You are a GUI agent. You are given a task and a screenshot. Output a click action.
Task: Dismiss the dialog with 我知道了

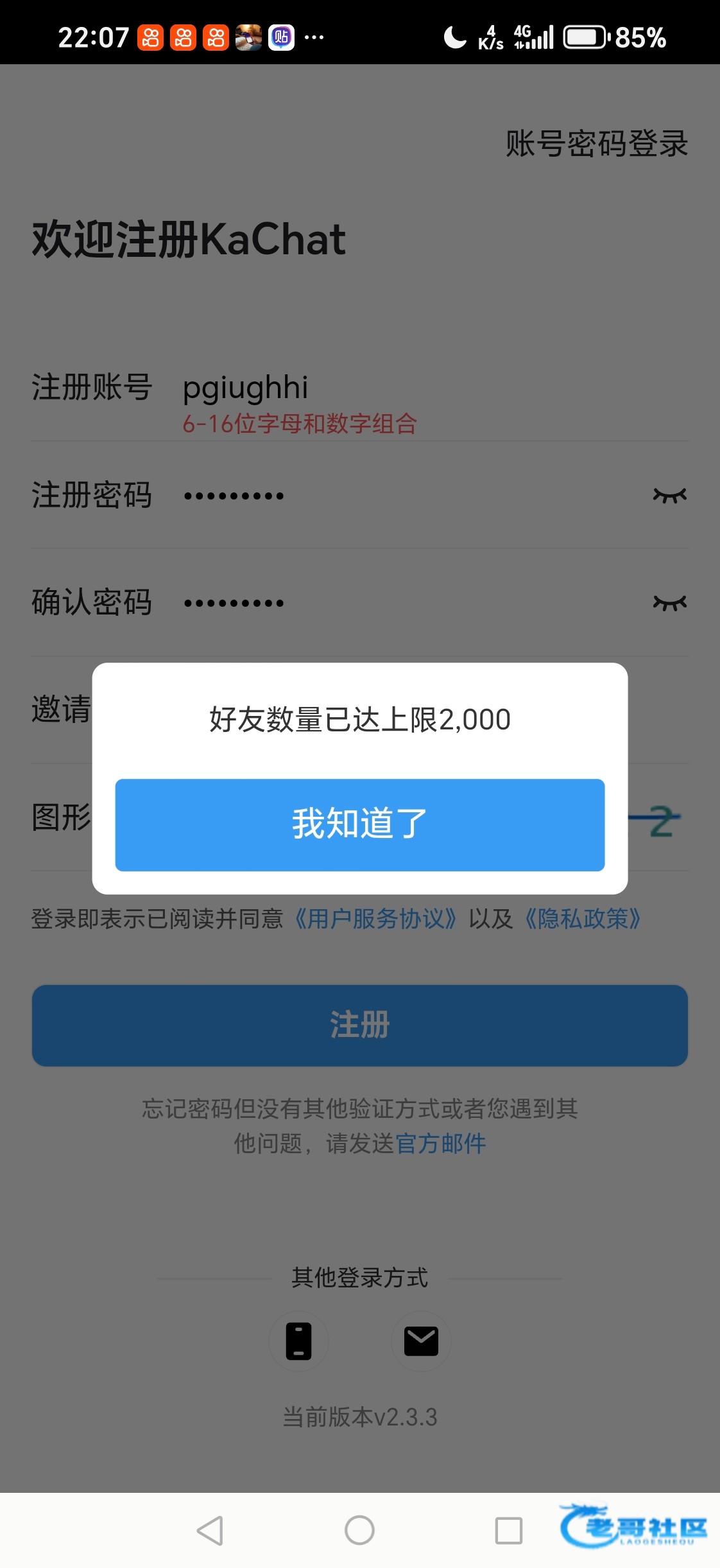359,824
